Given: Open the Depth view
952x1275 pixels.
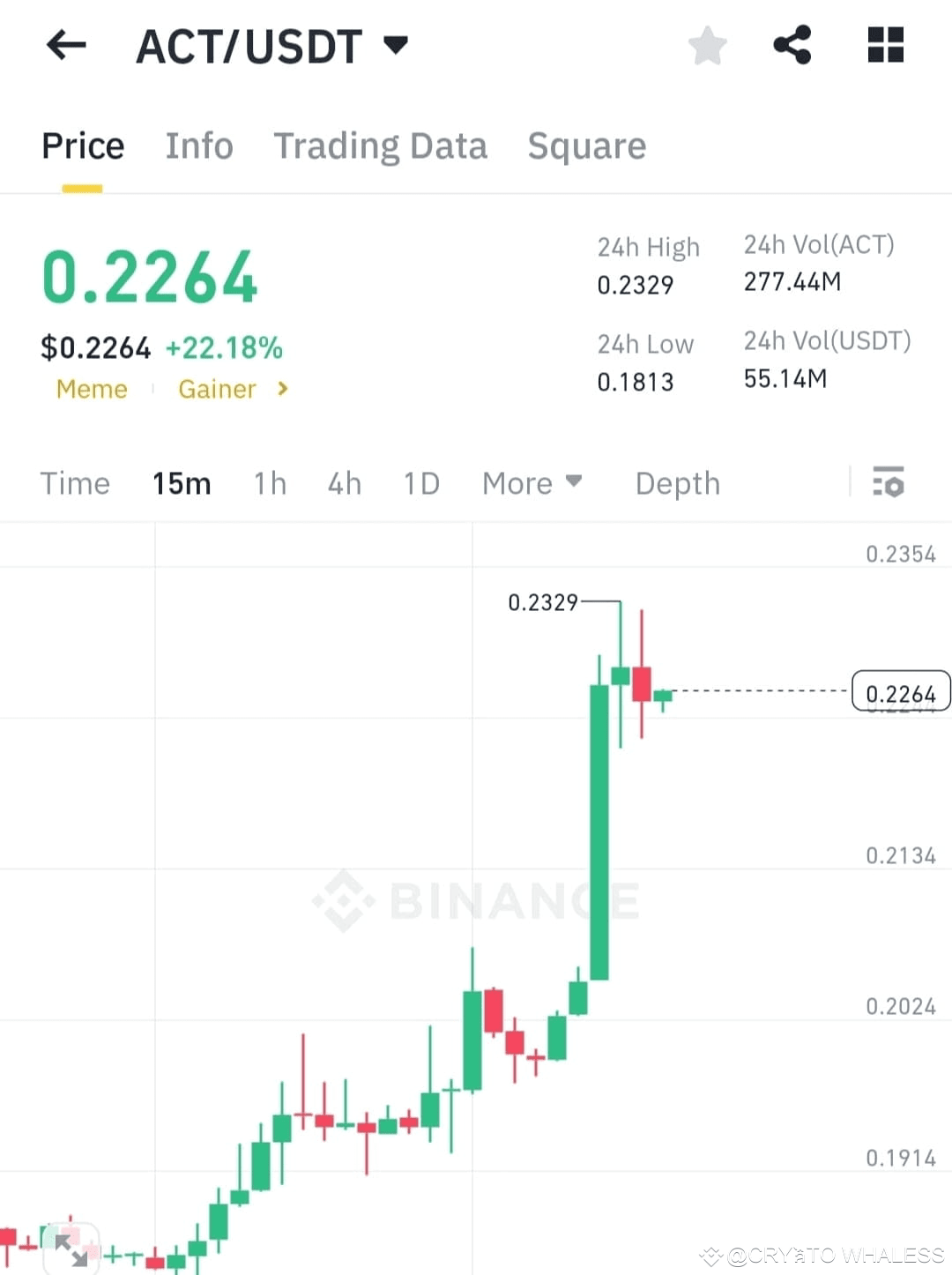Looking at the screenshot, I should click(x=677, y=483).
